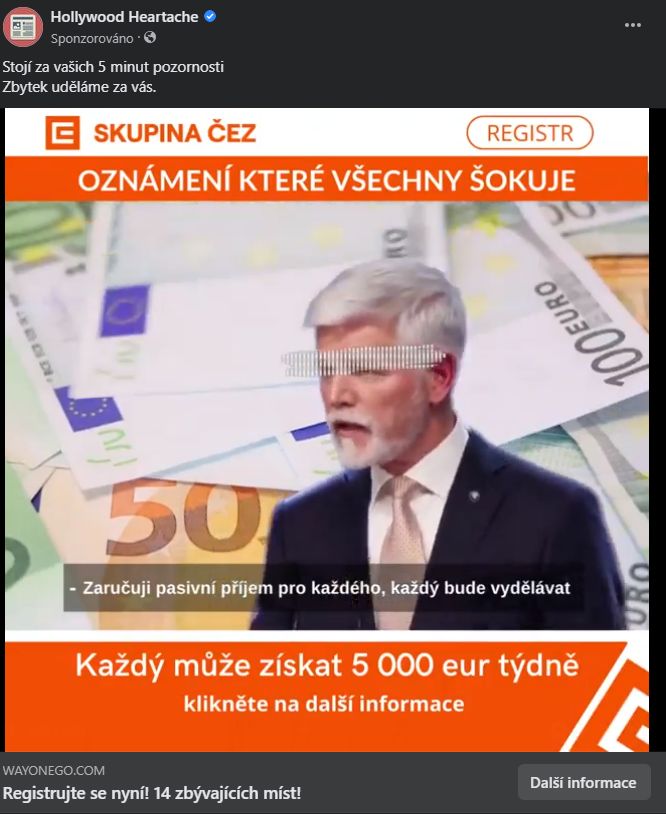Open the sponsored ad video tile
This screenshot has height=814, width=666.
[x=326, y=430]
